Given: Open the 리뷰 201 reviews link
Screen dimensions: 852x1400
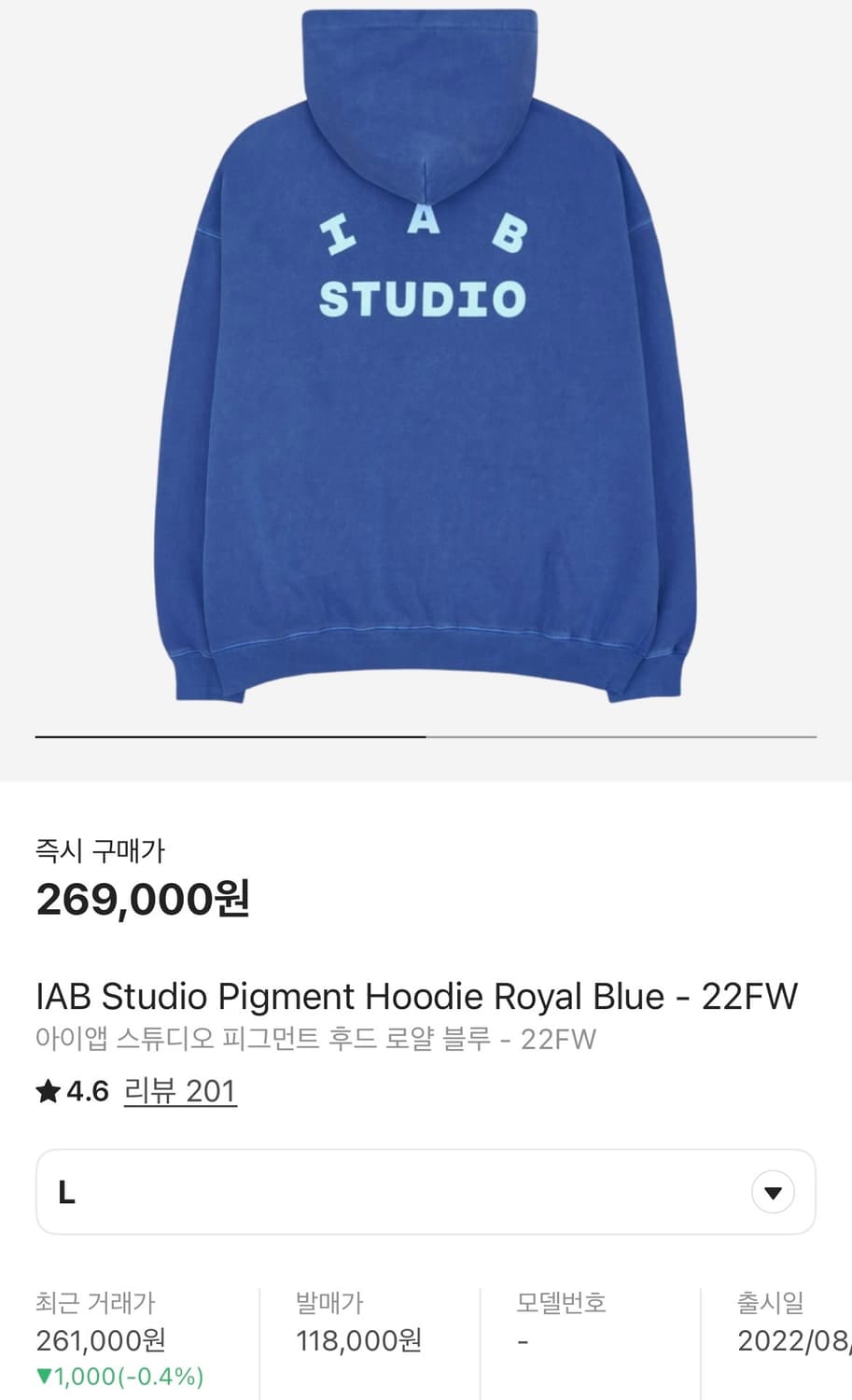Looking at the screenshot, I should [x=181, y=1090].
